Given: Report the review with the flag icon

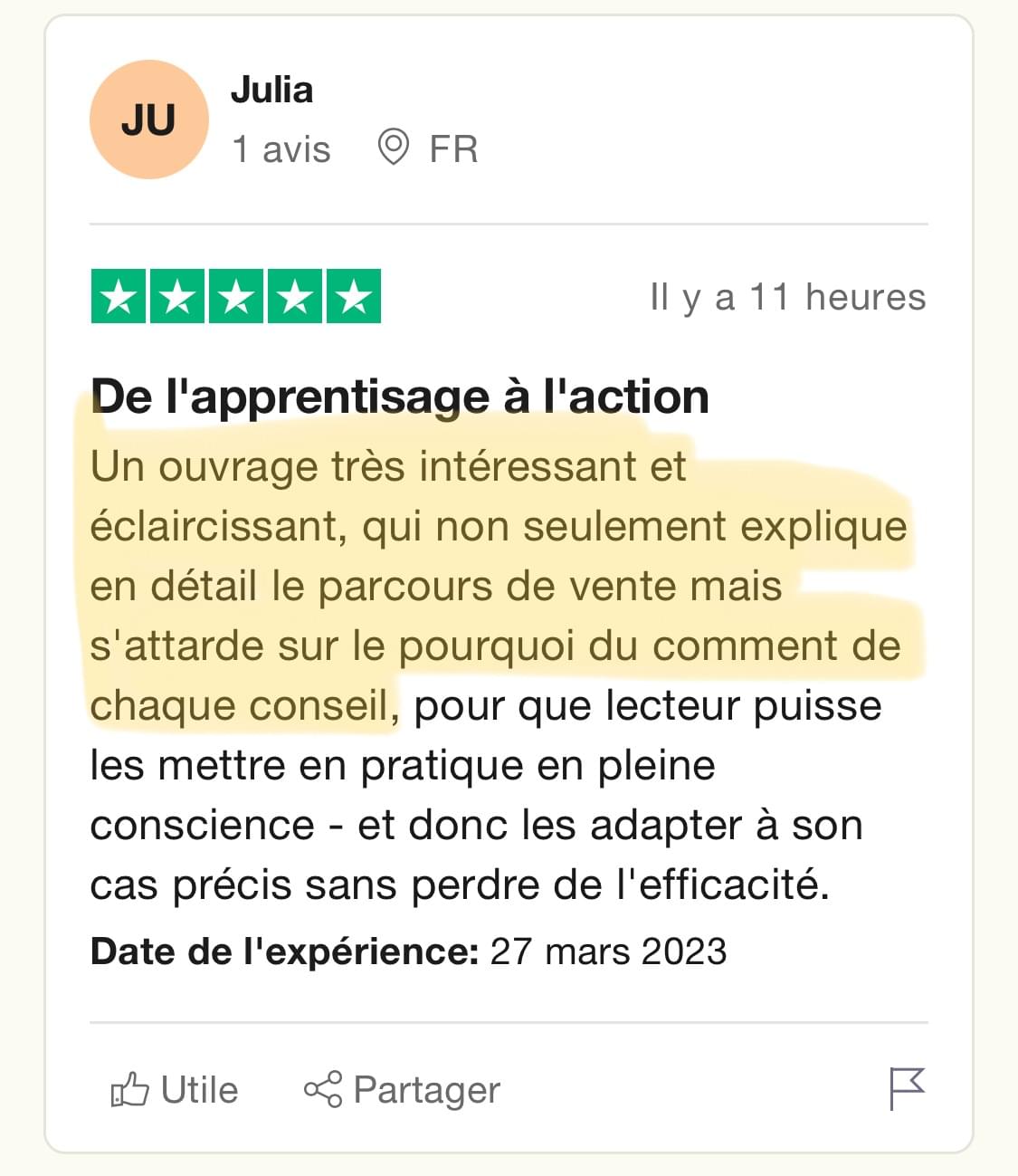Looking at the screenshot, I should tap(906, 1087).
